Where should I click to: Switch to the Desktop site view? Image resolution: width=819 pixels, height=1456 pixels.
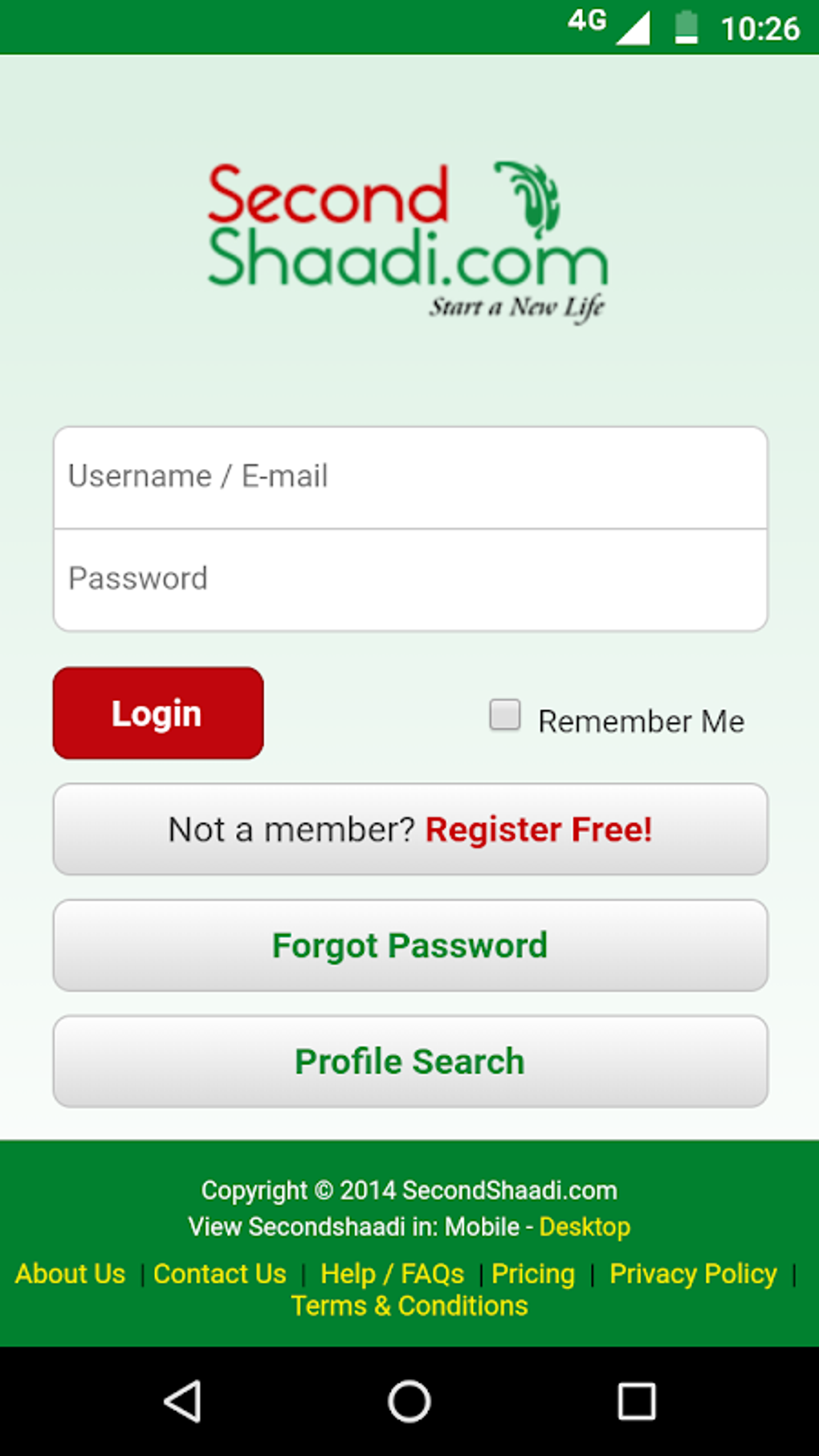[585, 1226]
